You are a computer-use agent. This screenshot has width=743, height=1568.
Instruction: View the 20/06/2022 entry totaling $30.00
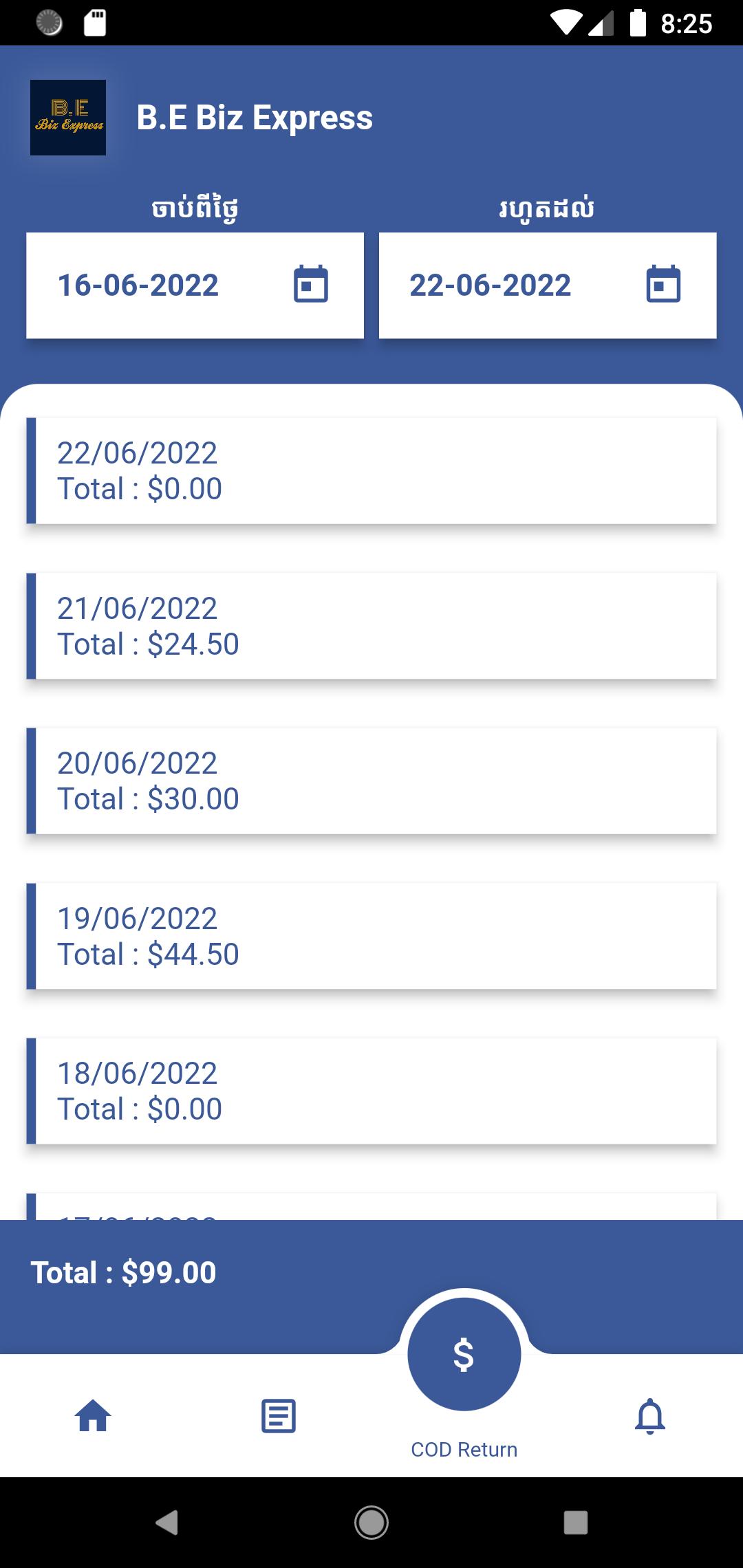371,781
